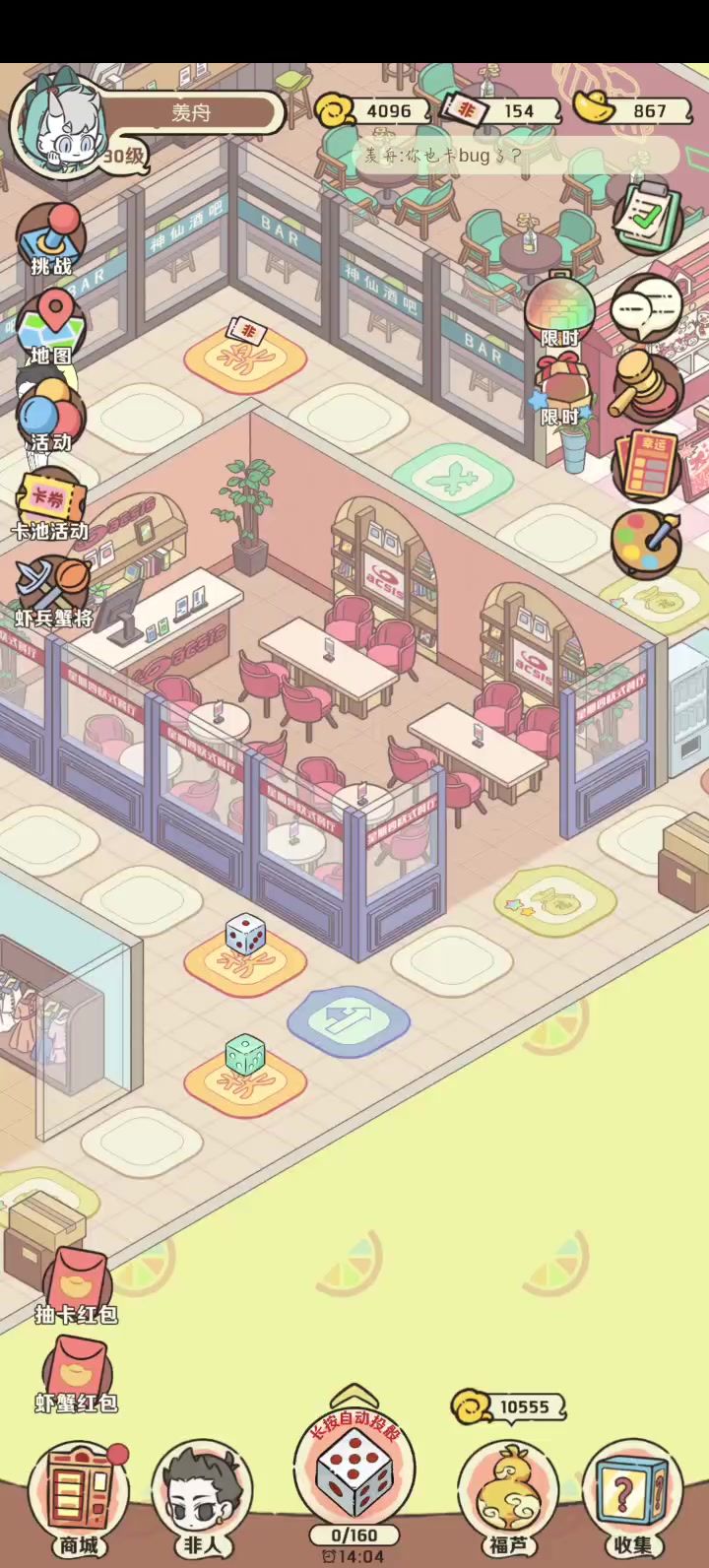709x1568 pixels.
Task: Tap the player avatar 姜舟
Action: pos(59,128)
